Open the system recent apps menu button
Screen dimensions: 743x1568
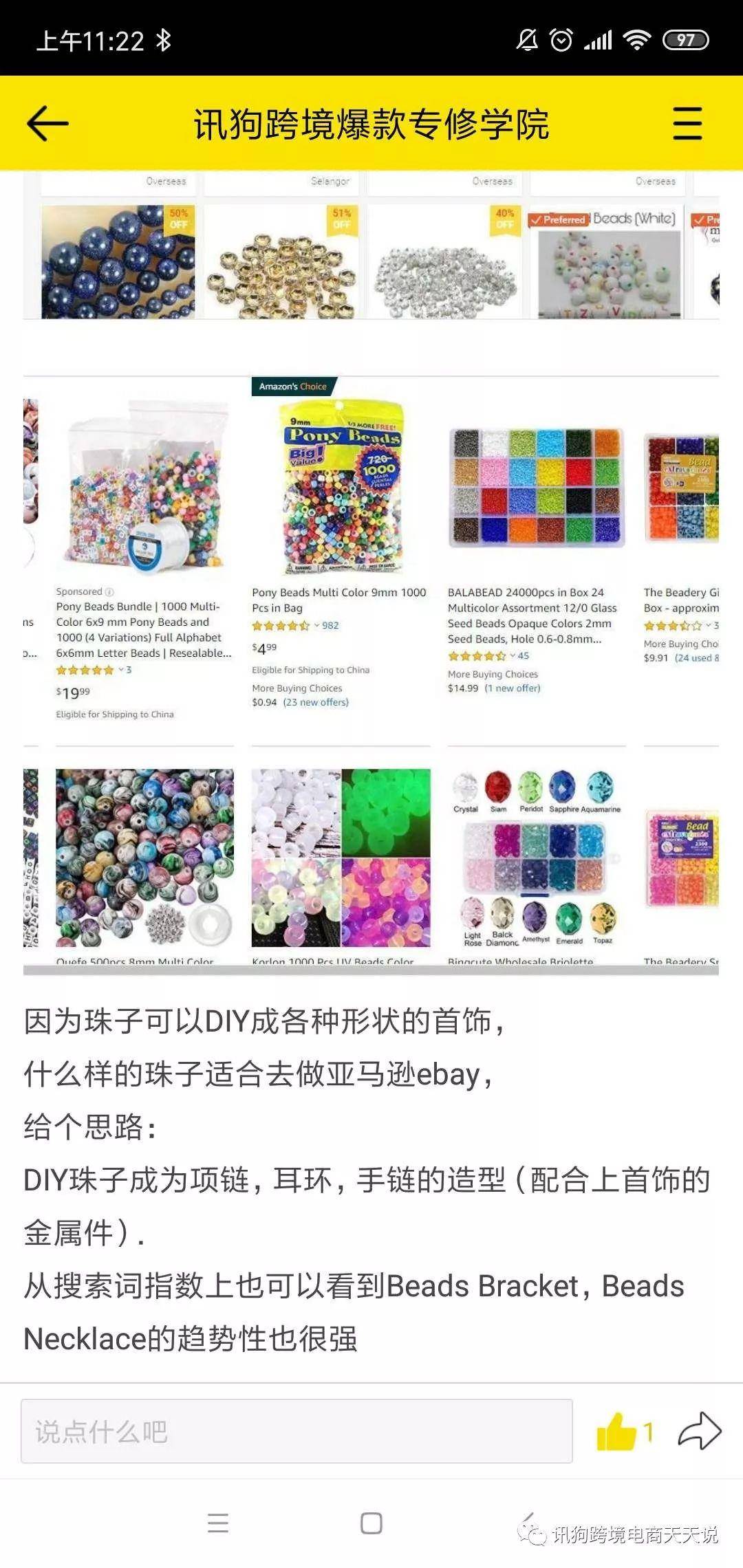(x=218, y=1523)
